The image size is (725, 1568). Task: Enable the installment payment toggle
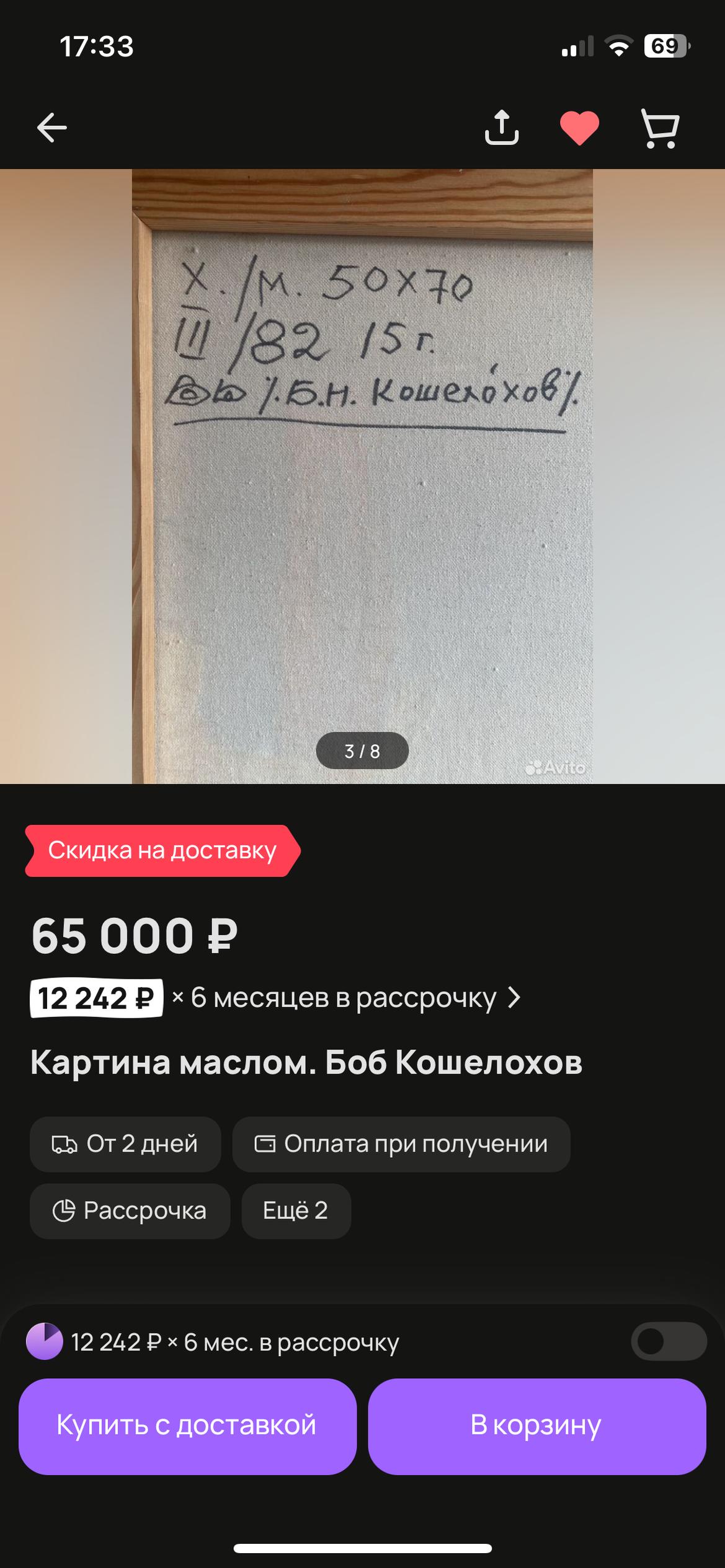point(668,1342)
